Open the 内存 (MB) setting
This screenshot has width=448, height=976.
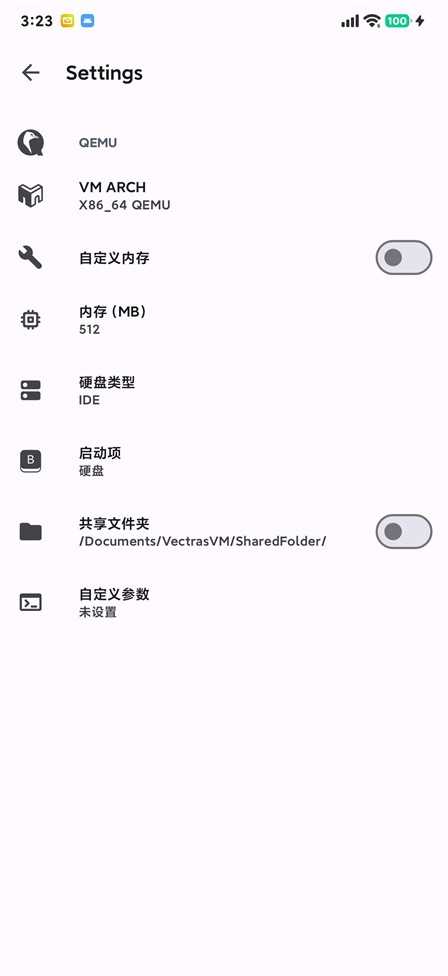[x=224, y=320]
